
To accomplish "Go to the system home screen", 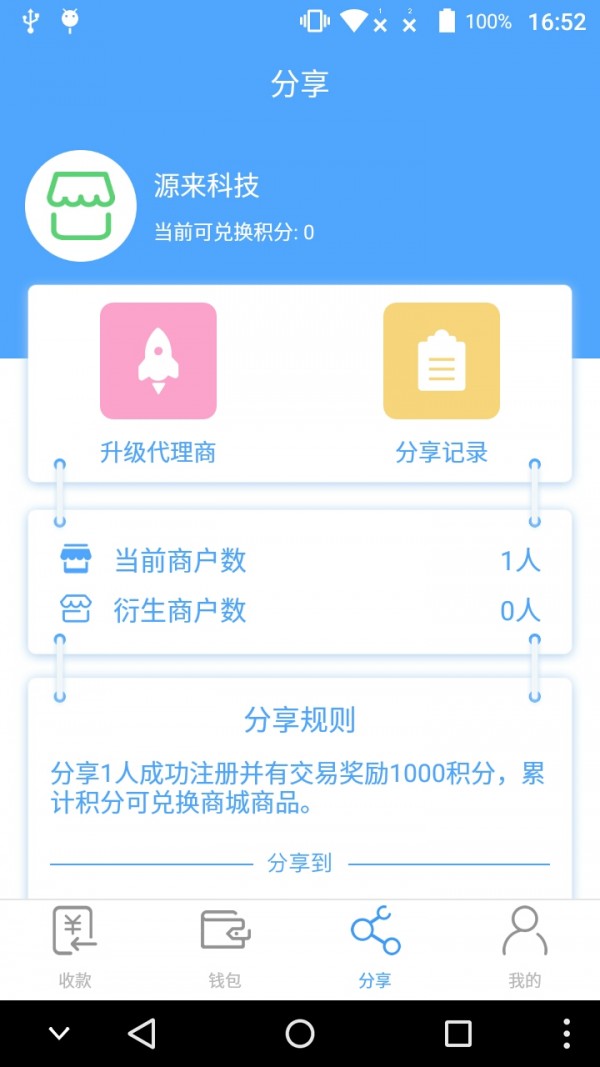I will pyautogui.click(x=300, y=1034).
